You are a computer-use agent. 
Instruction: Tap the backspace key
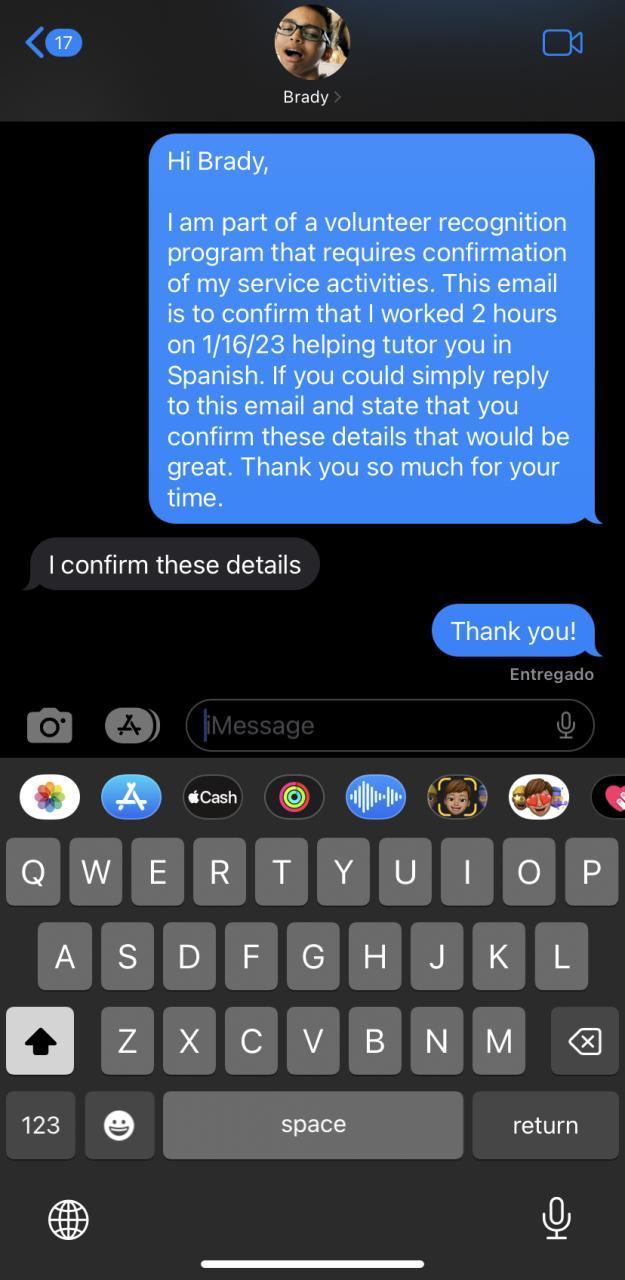click(x=584, y=1041)
